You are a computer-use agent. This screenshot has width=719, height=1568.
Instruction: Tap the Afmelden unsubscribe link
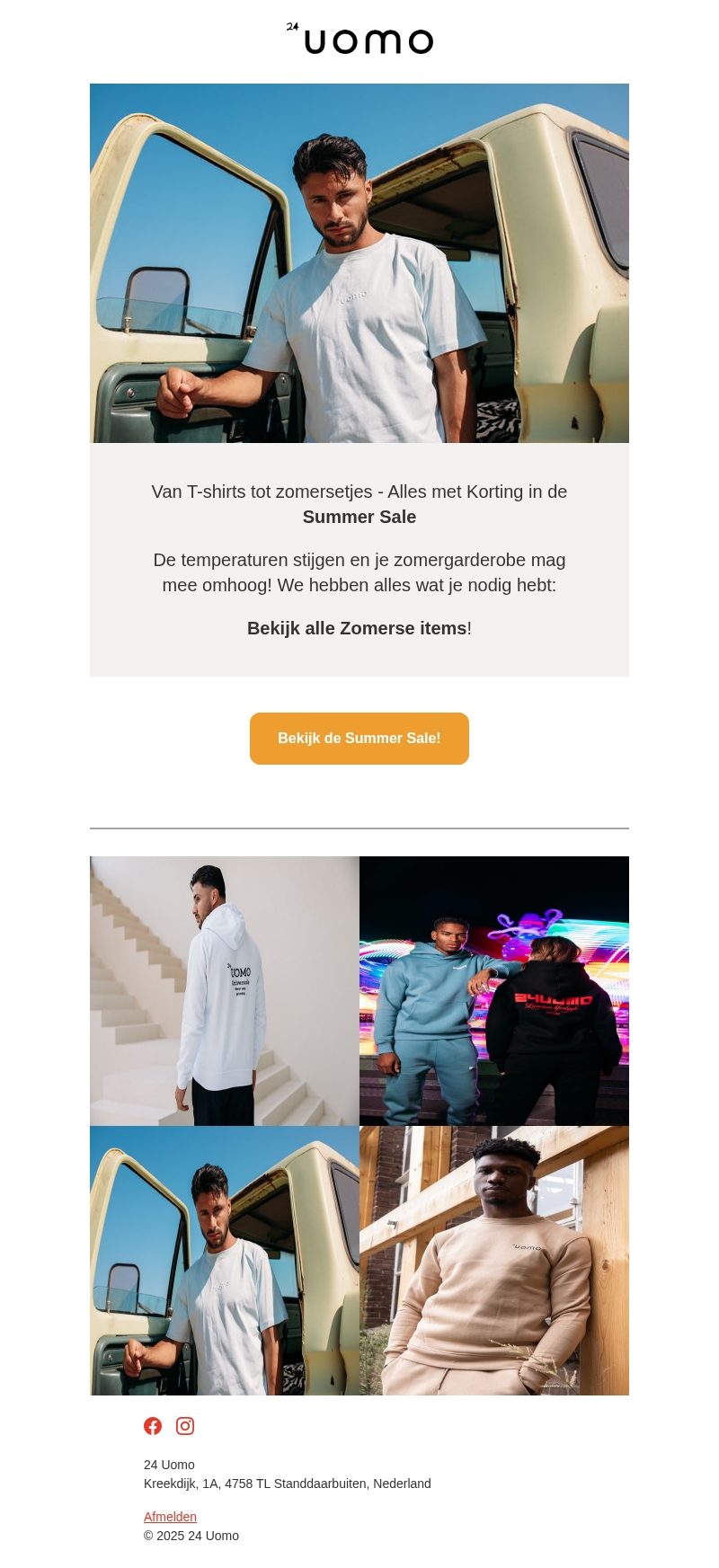pos(170,1517)
